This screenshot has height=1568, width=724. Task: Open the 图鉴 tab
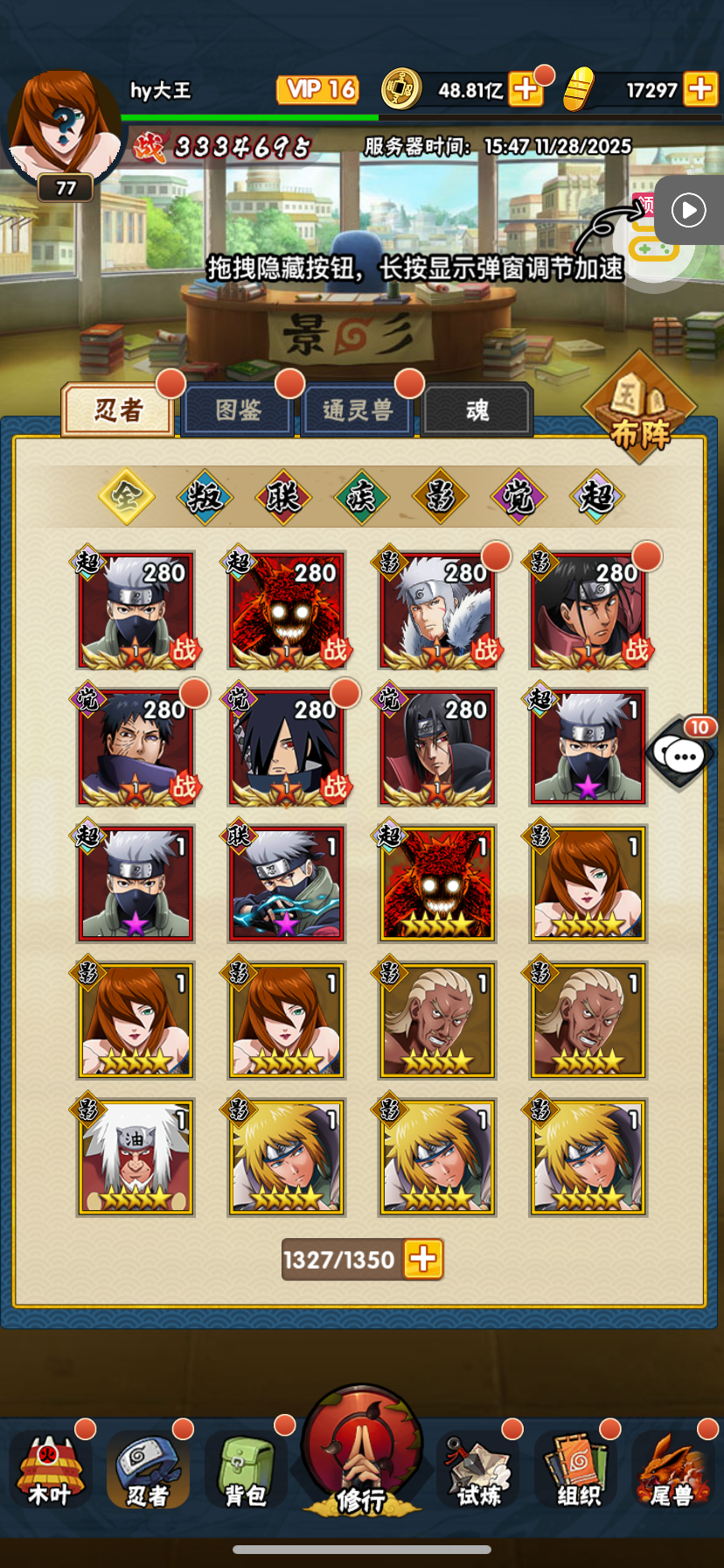tap(238, 410)
